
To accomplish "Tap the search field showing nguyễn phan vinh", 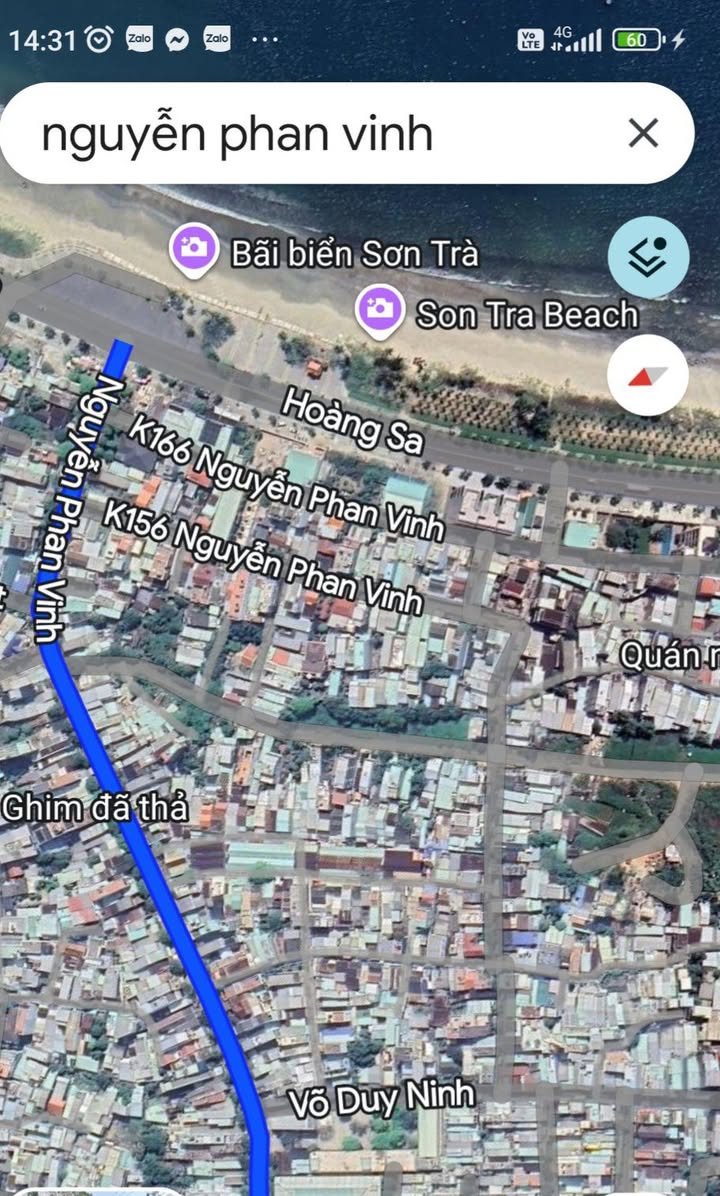I will tap(300, 134).
